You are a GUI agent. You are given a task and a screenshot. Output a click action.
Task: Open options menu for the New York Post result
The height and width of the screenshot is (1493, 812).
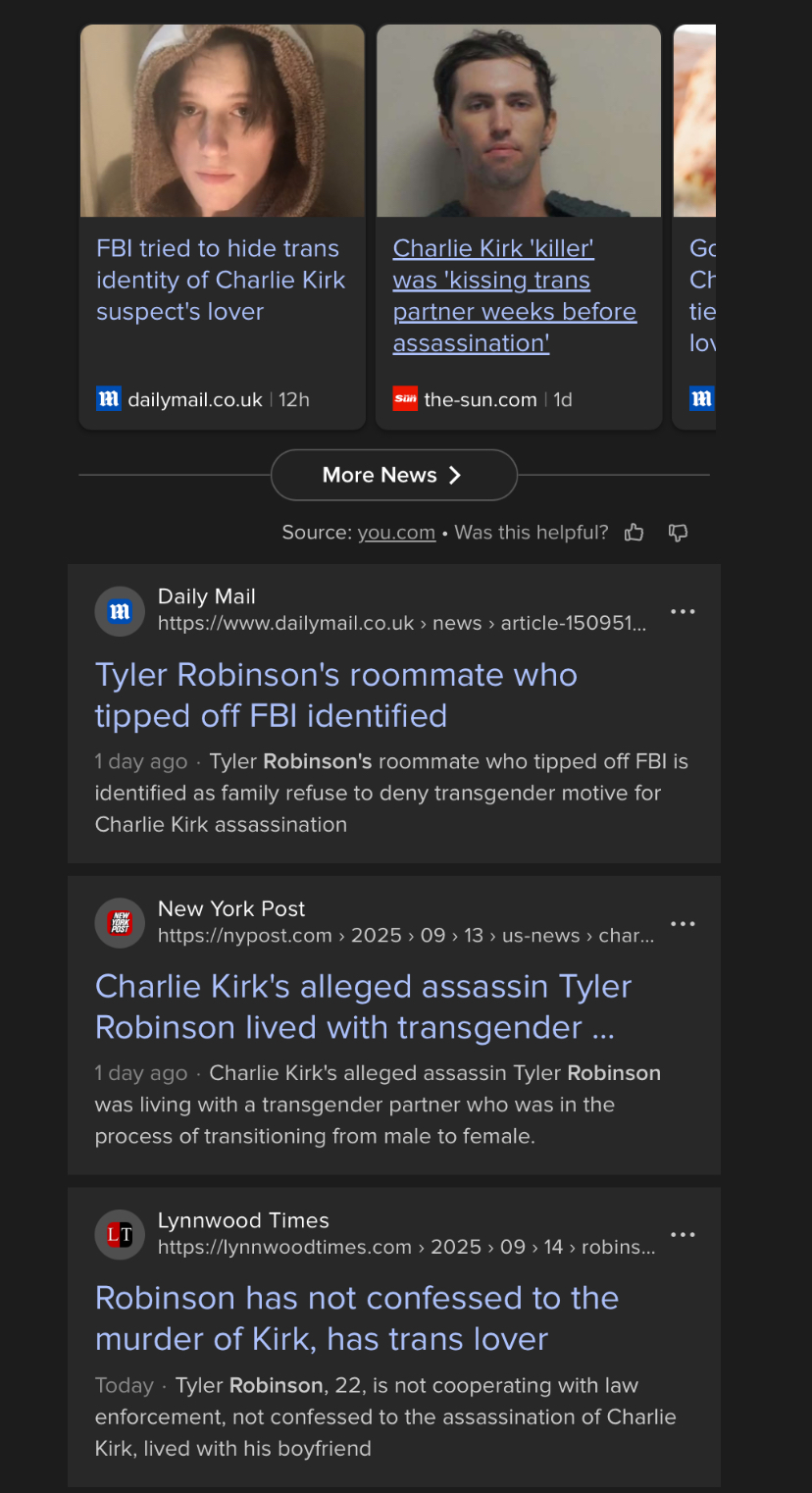683,923
